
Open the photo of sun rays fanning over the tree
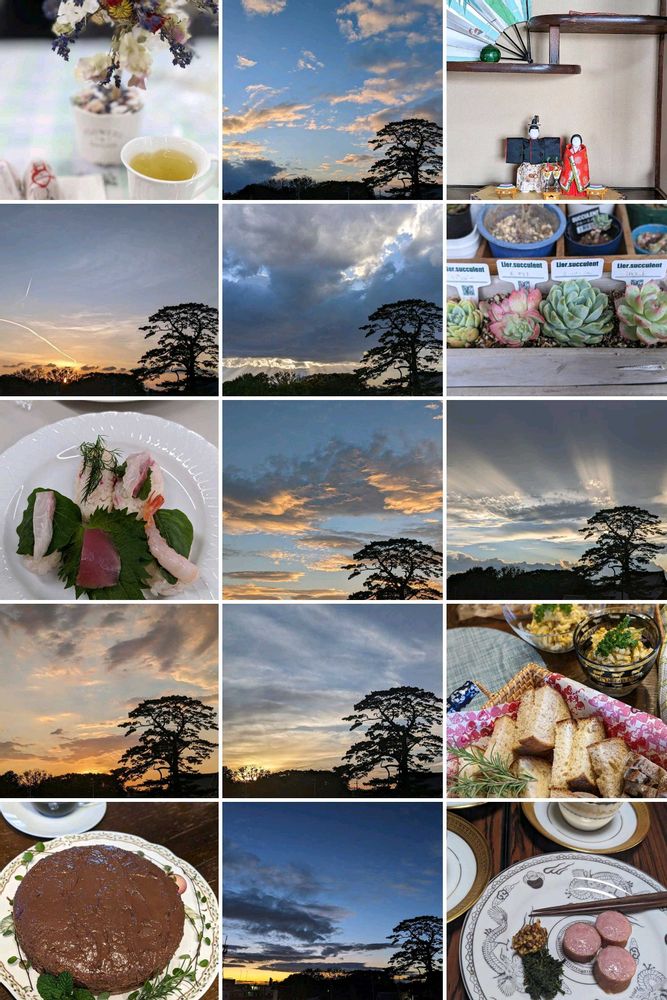pos(557,499)
